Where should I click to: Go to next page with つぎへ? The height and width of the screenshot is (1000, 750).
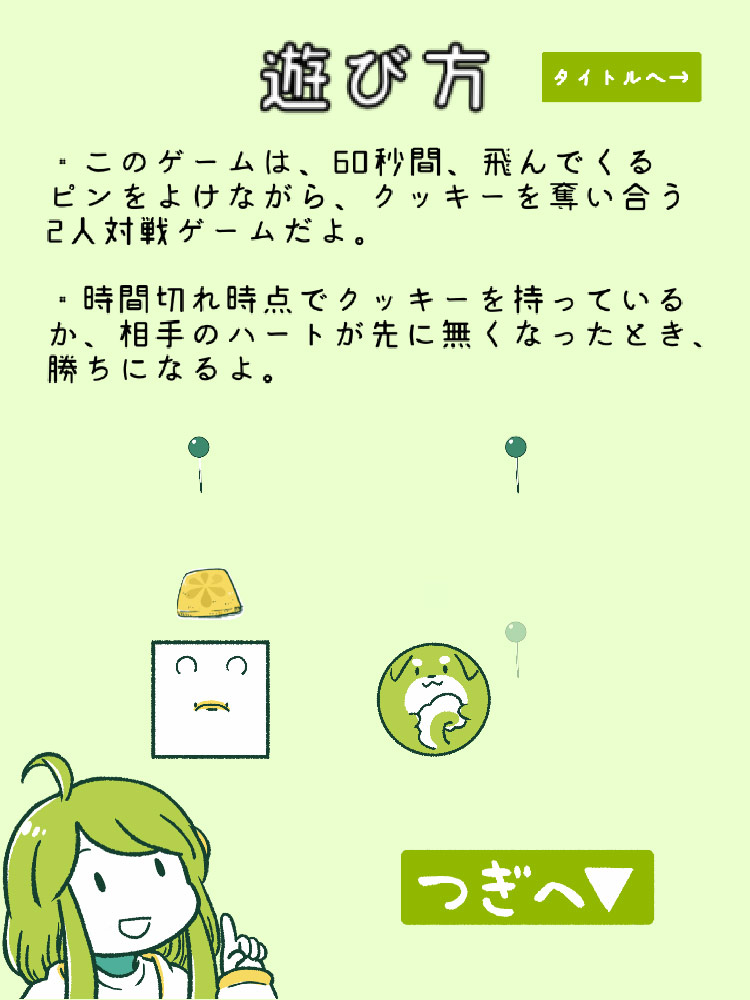526,887
